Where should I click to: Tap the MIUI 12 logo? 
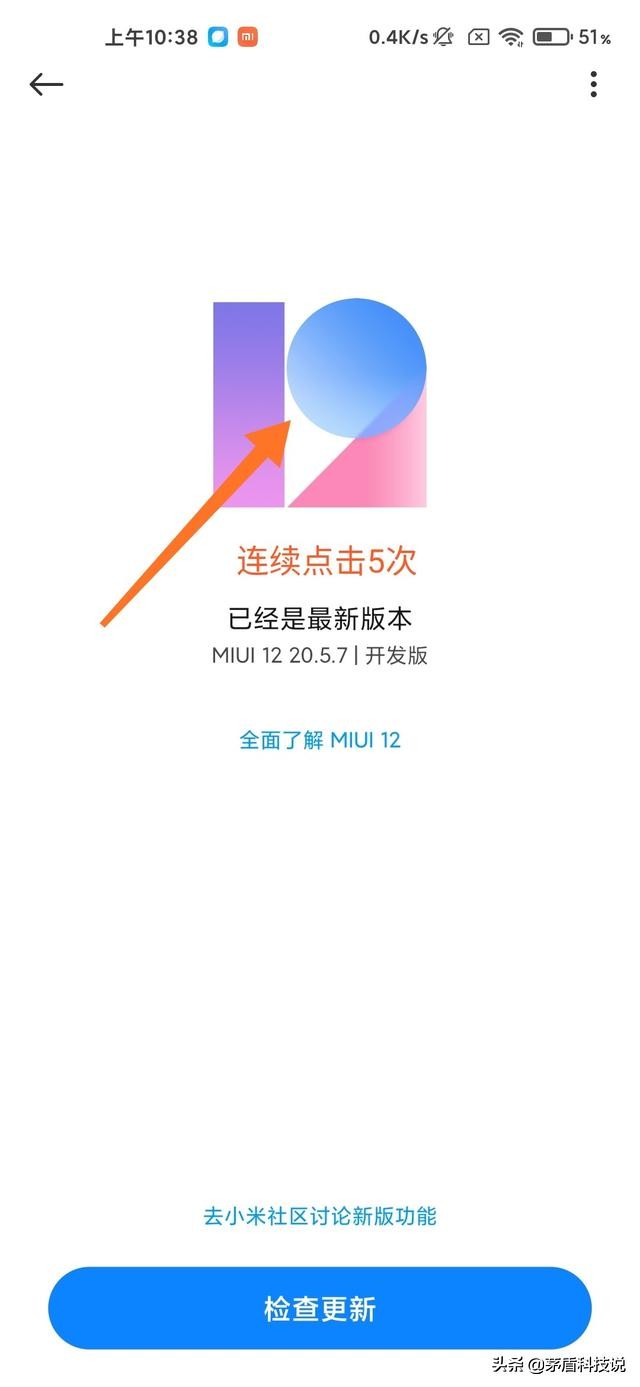click(320, 404)
